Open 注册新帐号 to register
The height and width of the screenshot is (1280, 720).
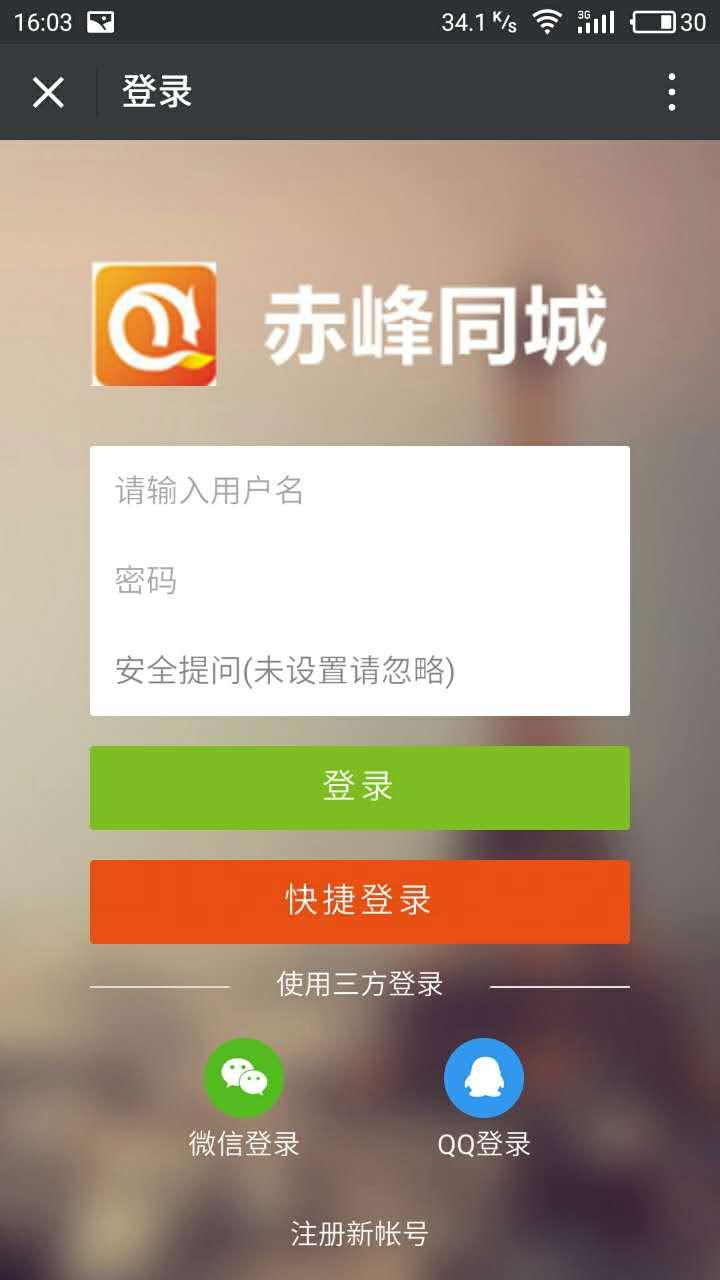pos(360,1233)
